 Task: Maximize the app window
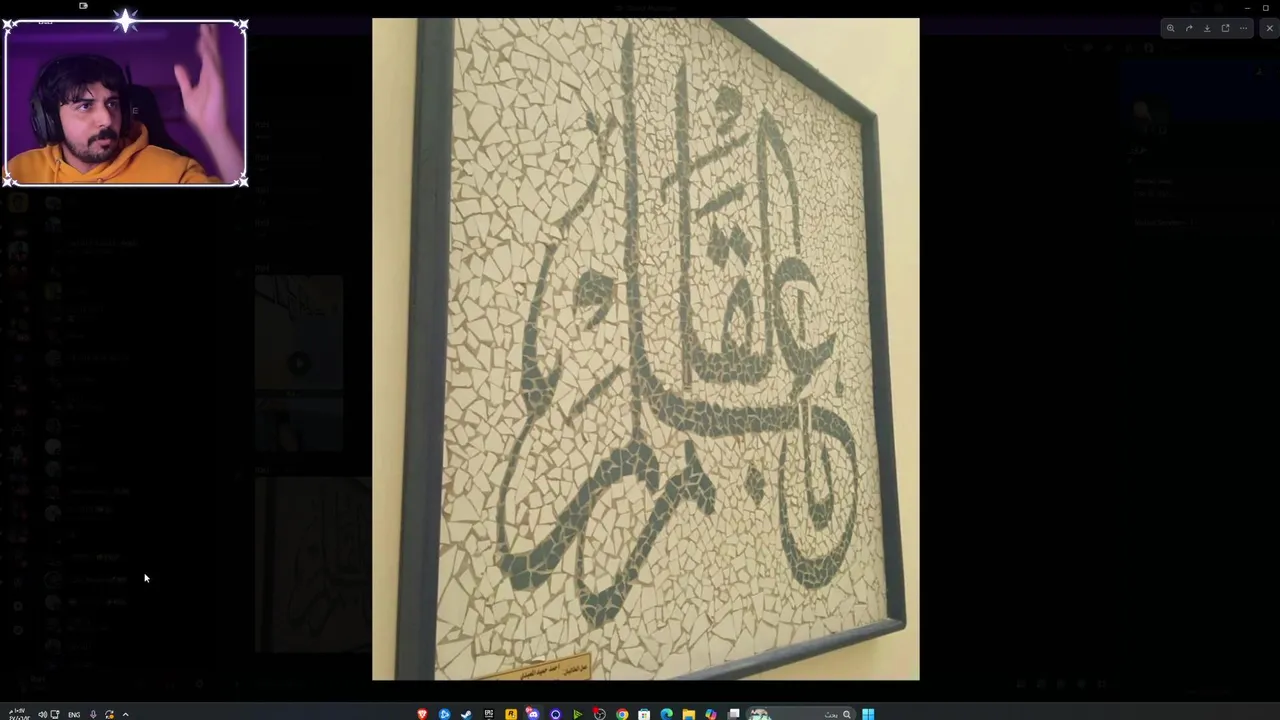tap(1265, 8)
